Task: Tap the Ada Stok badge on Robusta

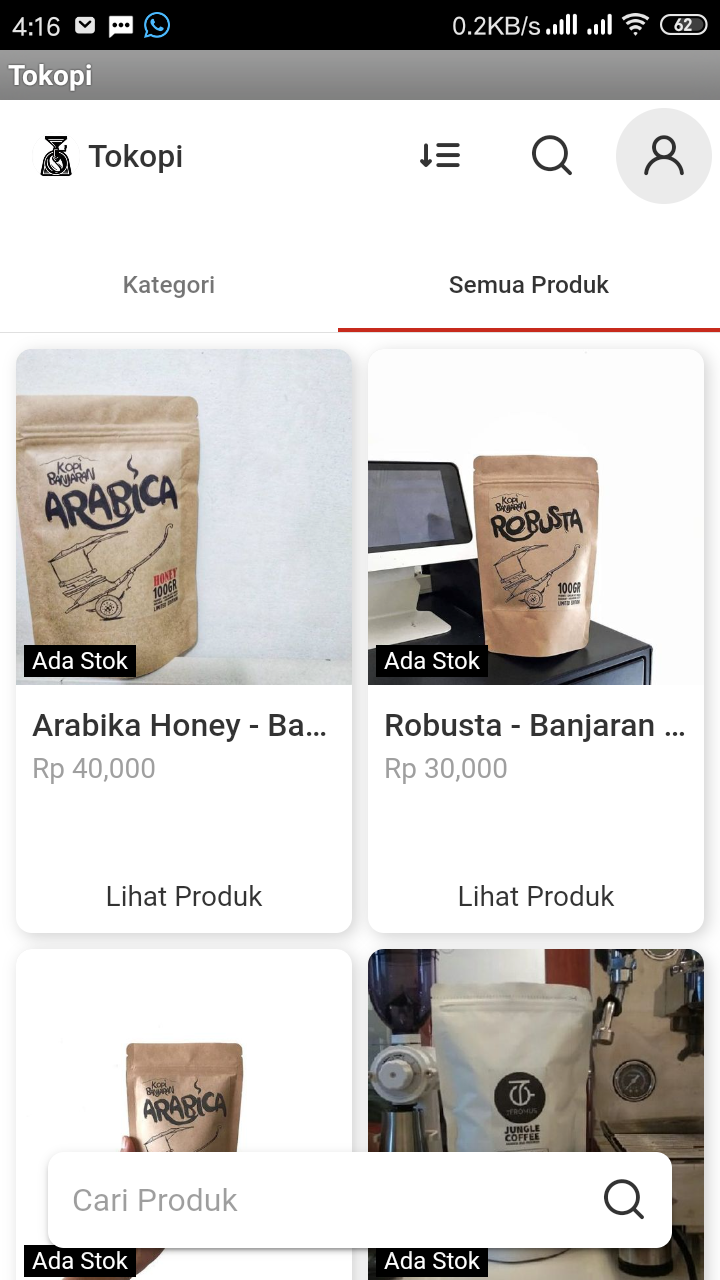Action: [431, 661]
